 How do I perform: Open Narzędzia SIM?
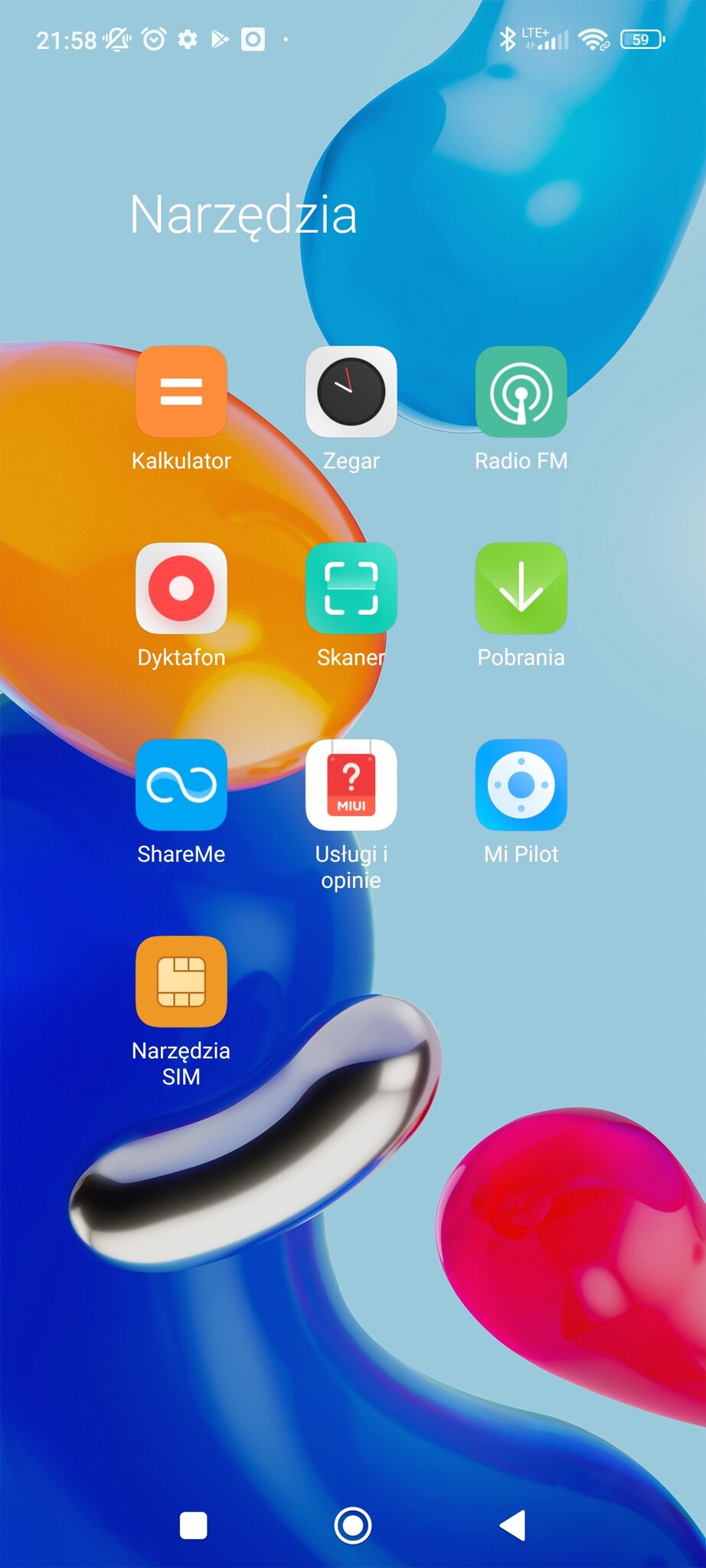181,982
